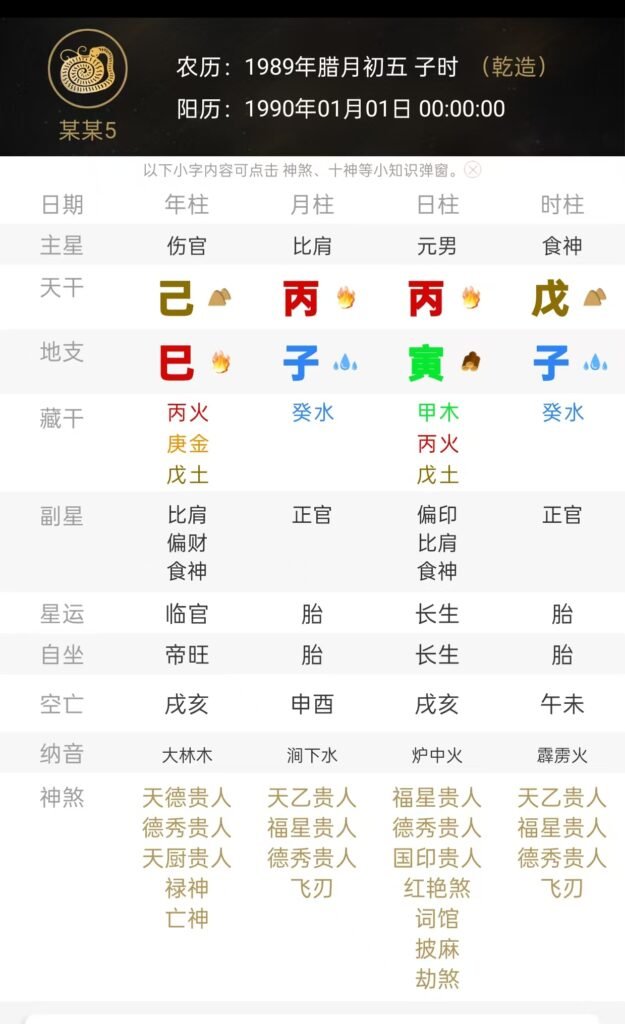625x1024 pixels.
Task: Open the 红艳煞 popup
Action: point(437,888)
